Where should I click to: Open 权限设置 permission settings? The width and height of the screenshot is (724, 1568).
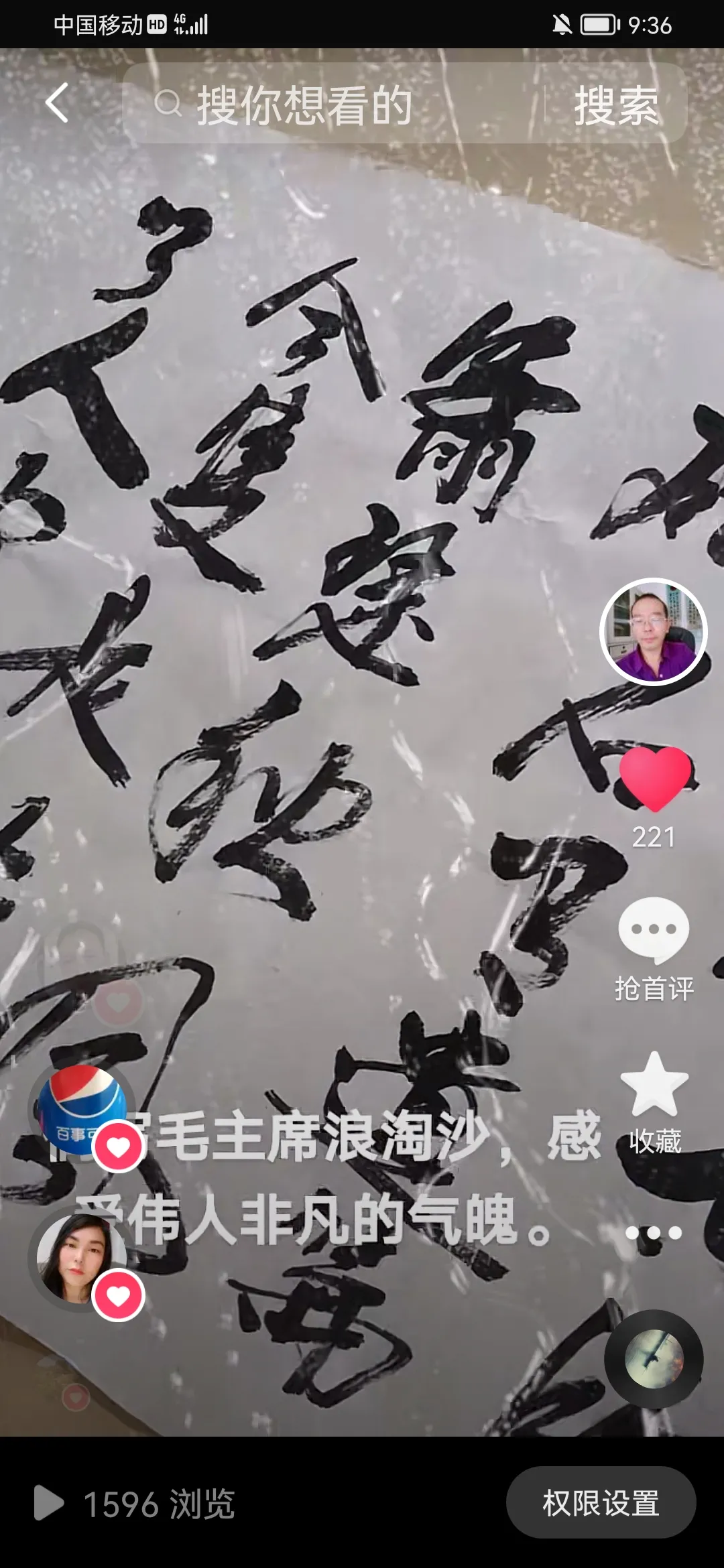click(x=601, y=1503)
